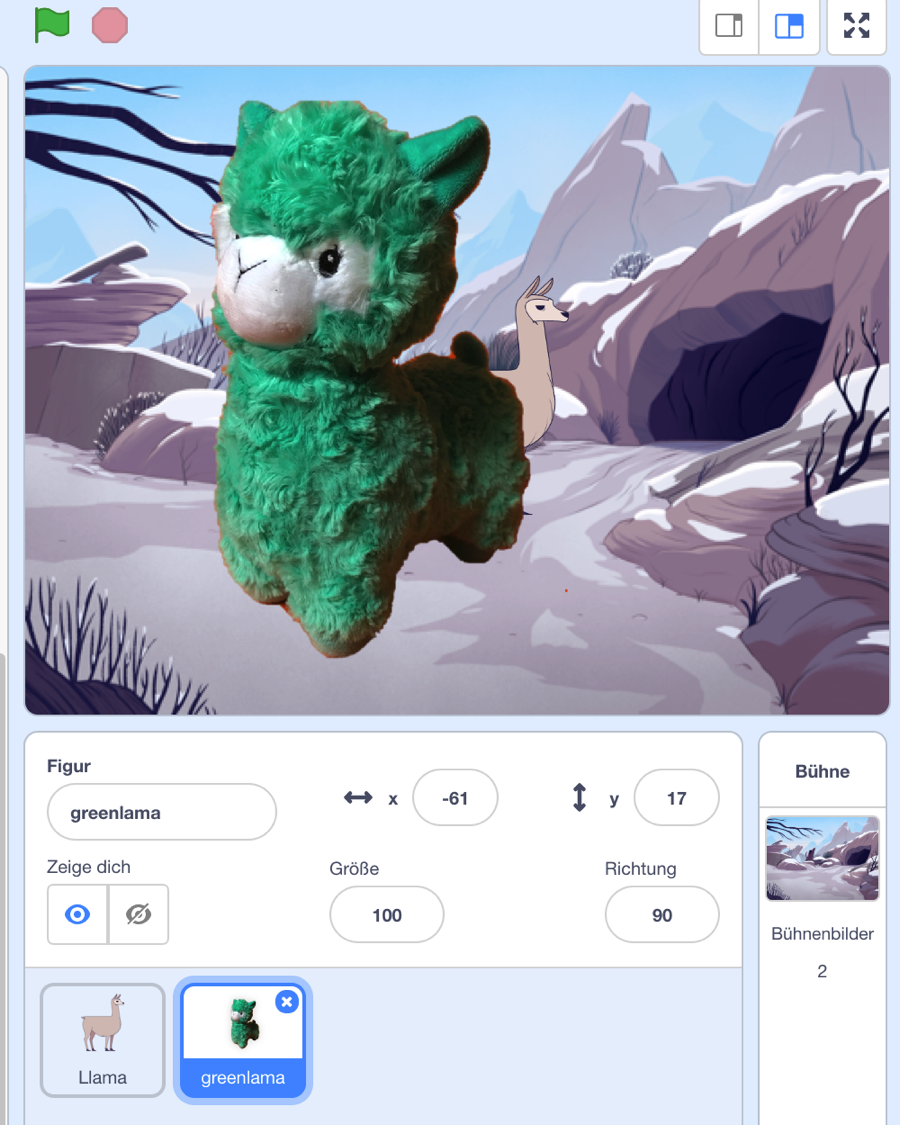The height and width of the screenshot is (1125, 900).
Task: Show the sprite with the eye icon
Action: pyautogui.click(x=78, y=914)
